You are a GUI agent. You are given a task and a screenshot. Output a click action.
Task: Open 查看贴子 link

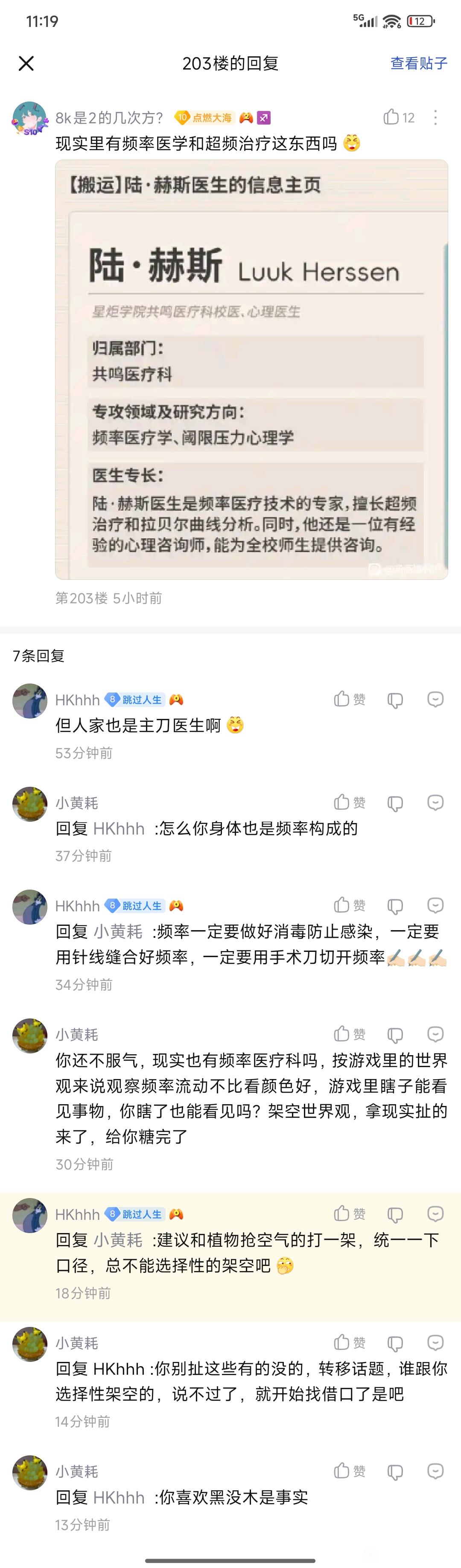coord(418,63)
